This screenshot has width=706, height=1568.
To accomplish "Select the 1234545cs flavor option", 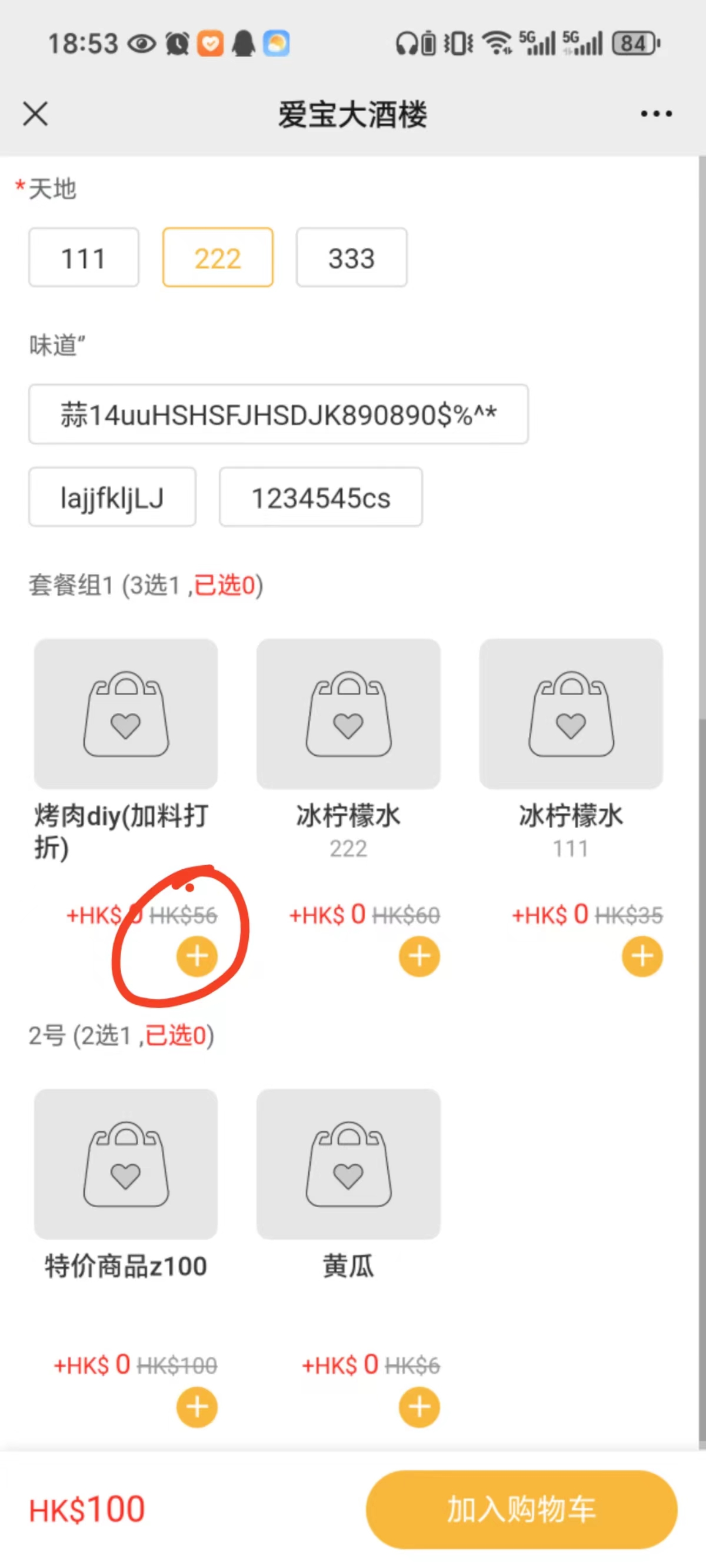I will (x=321, y=497).
